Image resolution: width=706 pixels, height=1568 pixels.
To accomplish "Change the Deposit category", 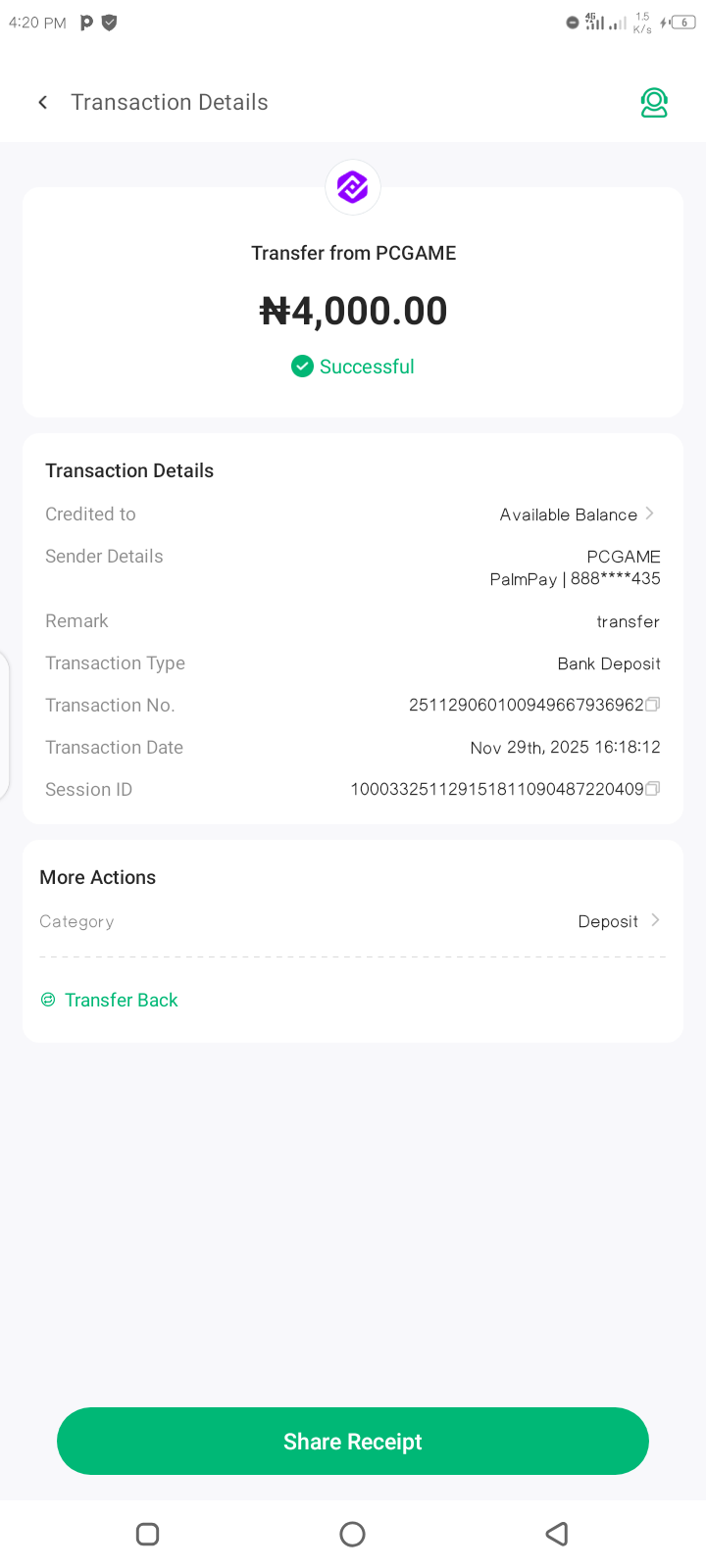I will (618, 921).
